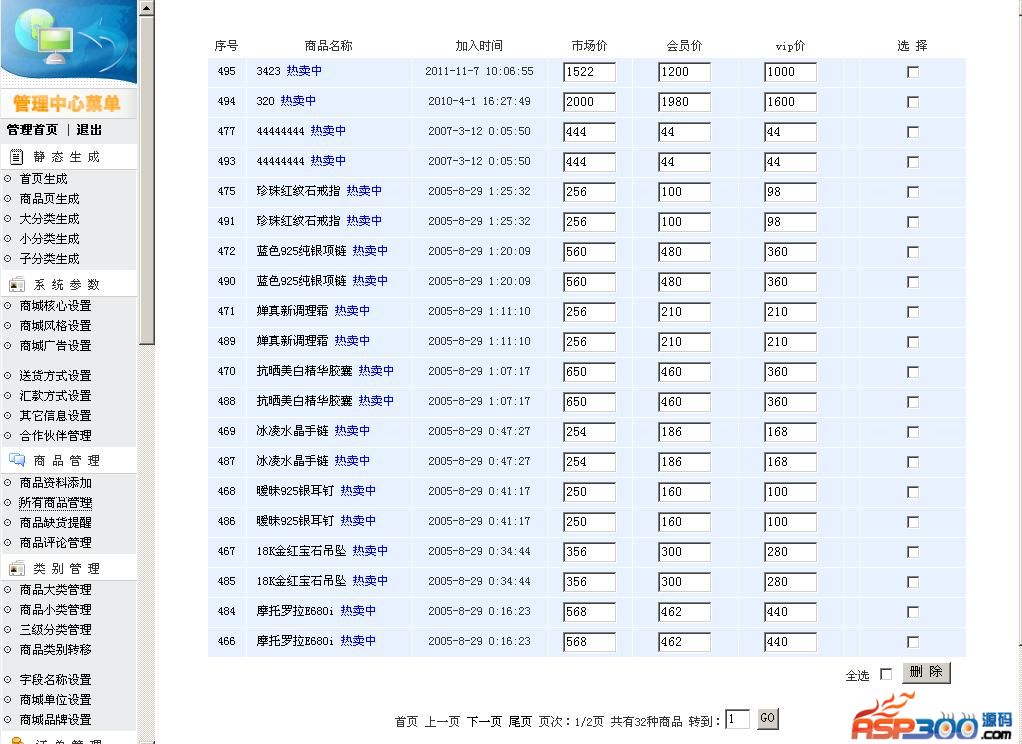This screenshot has height=744, width=1022.
Task: Open 商品缺货提醒 menu item
Action: point(55,523)
